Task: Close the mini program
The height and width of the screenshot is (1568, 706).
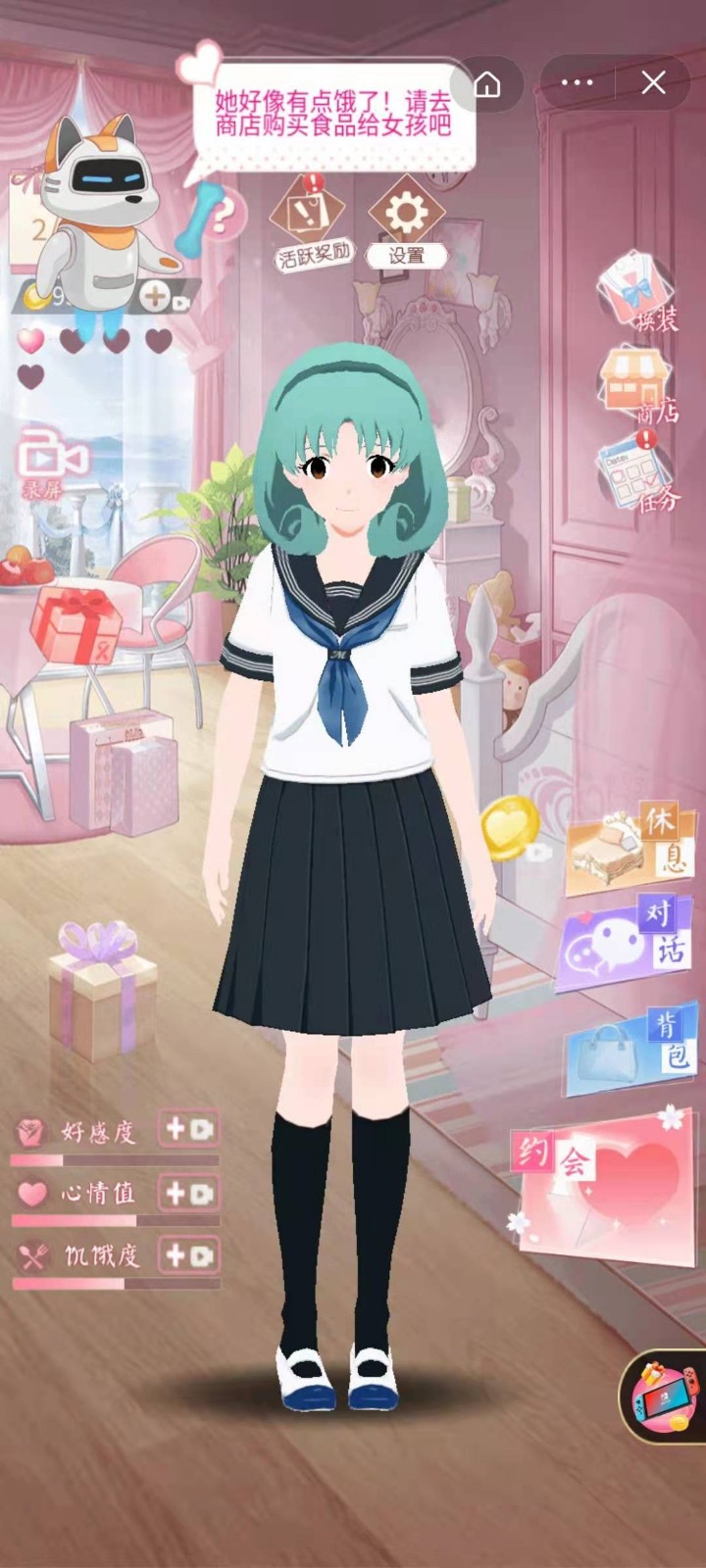Action: 653,83
